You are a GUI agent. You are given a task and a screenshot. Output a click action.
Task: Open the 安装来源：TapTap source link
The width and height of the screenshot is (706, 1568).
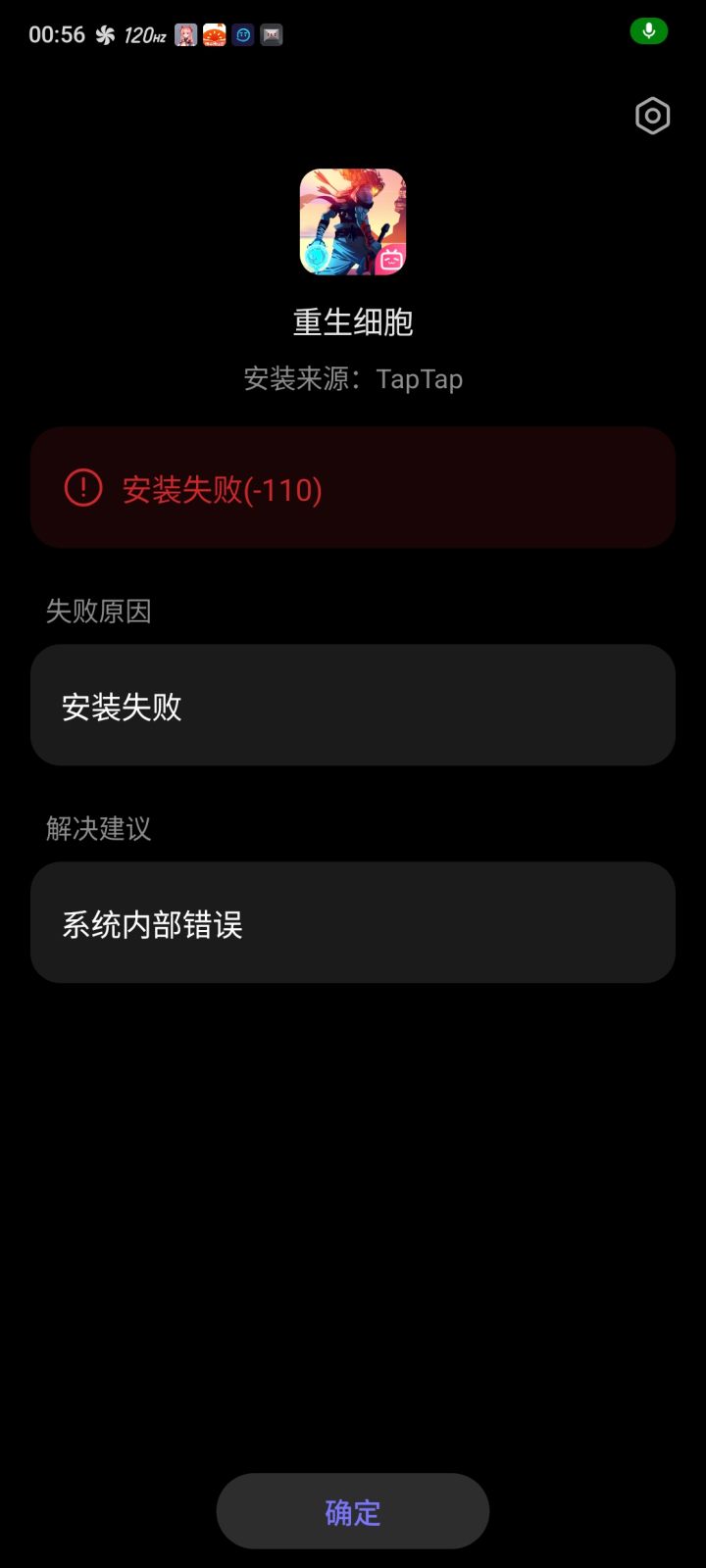pos(353,378)
